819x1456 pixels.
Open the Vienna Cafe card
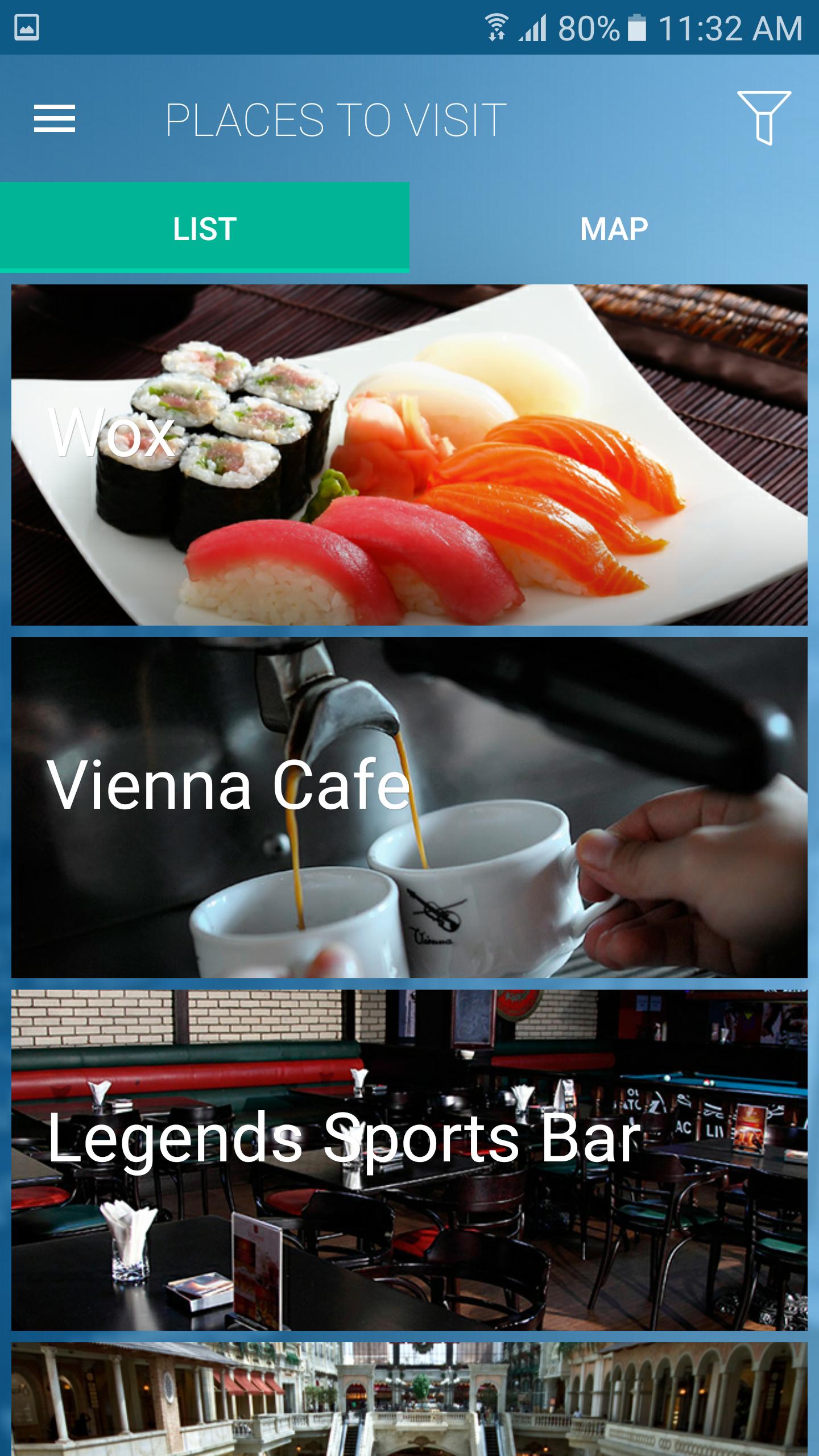click(x=409, y=808)
